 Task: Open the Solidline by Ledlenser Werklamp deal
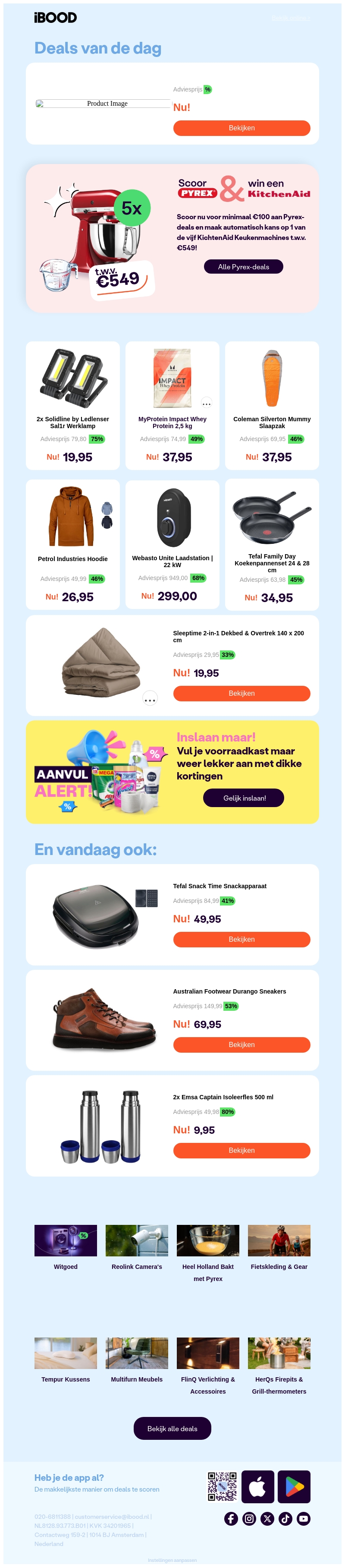pyautogui.click(x=72, y=405)
